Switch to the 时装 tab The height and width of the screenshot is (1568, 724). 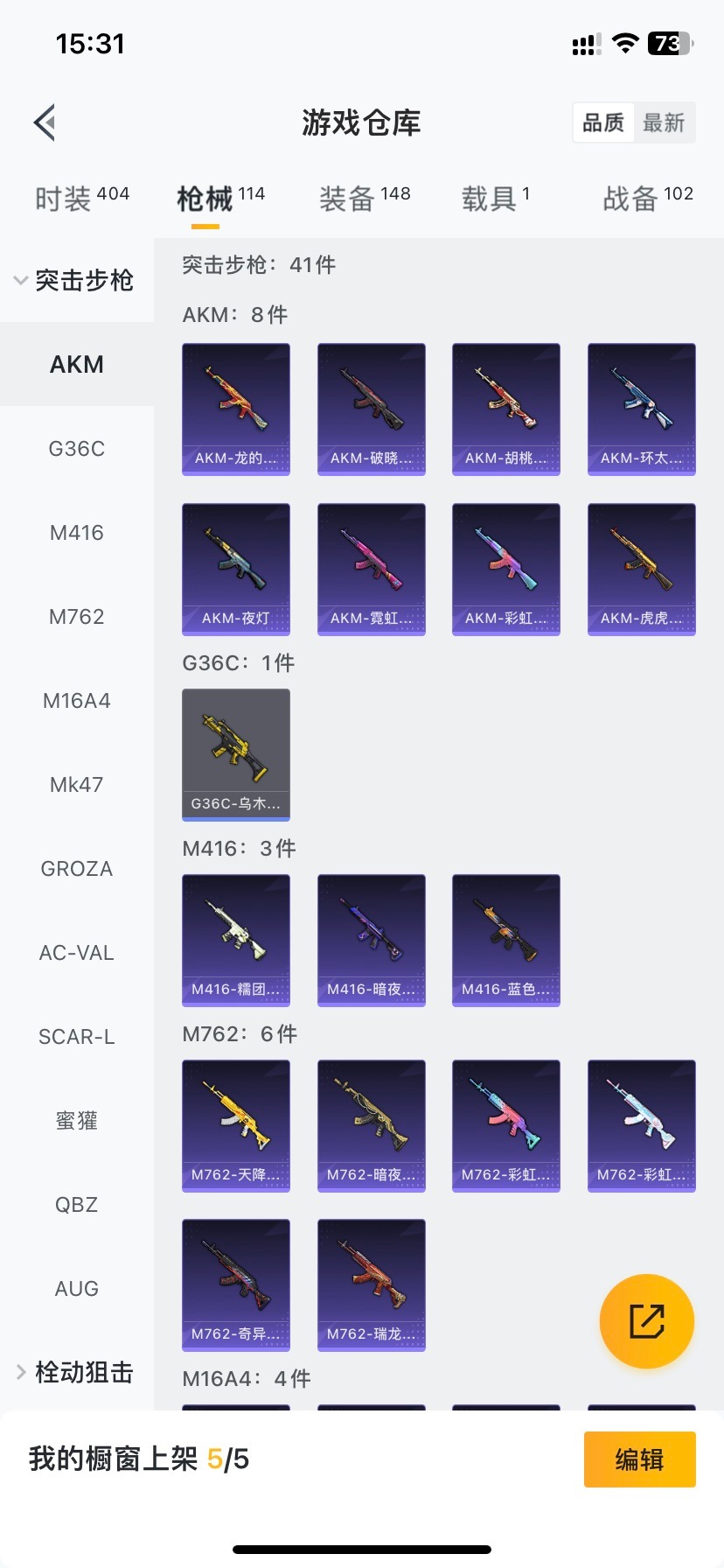82,199
